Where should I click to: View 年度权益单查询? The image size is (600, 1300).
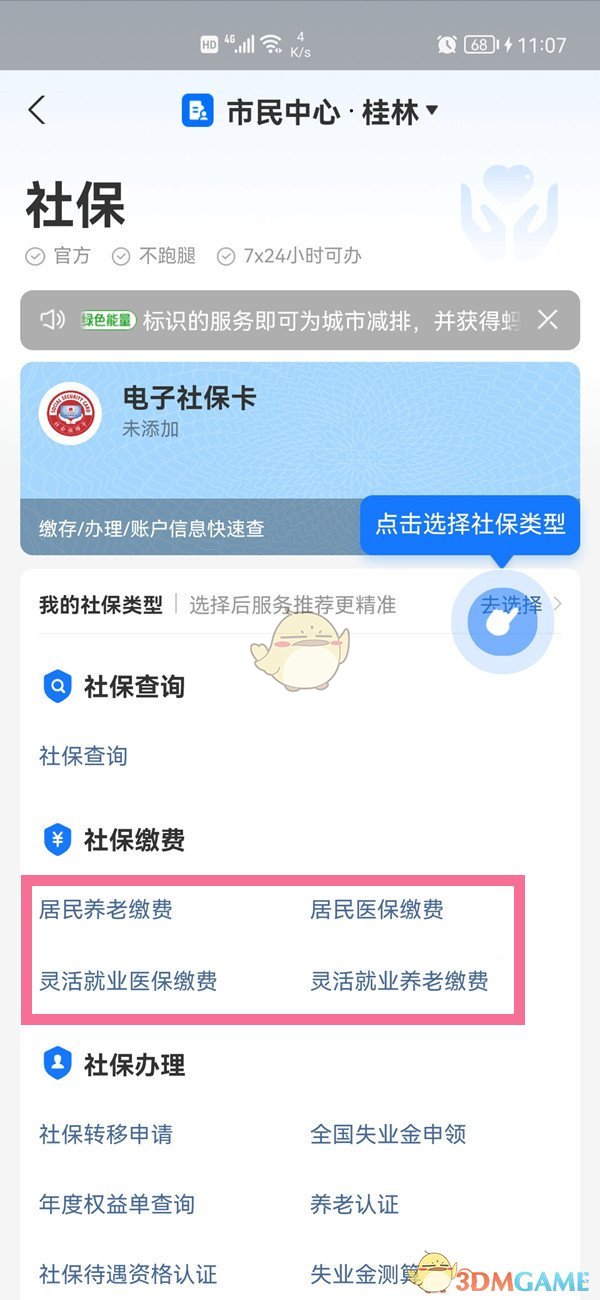point(116,1204)
